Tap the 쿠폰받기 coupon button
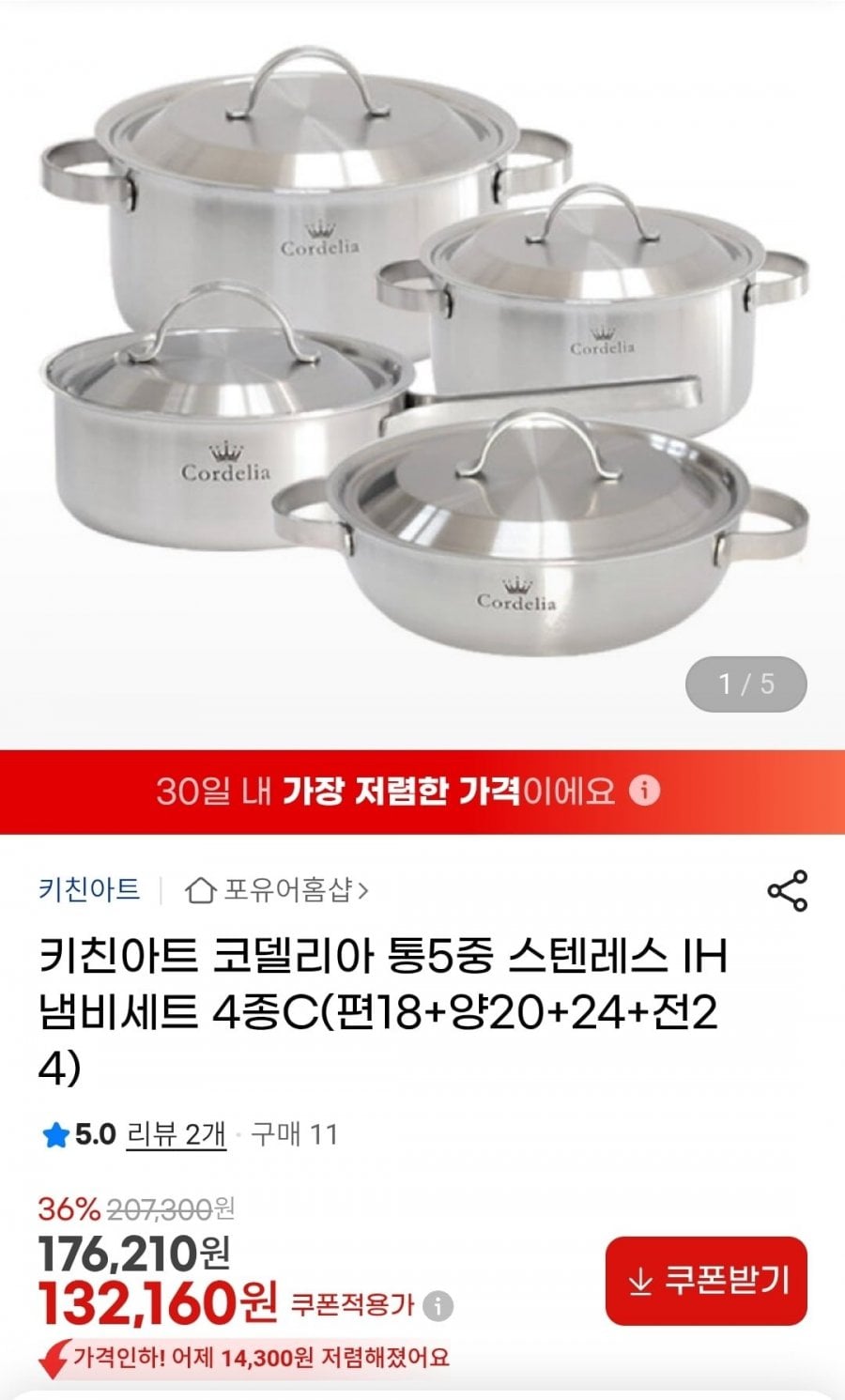 706,1281
